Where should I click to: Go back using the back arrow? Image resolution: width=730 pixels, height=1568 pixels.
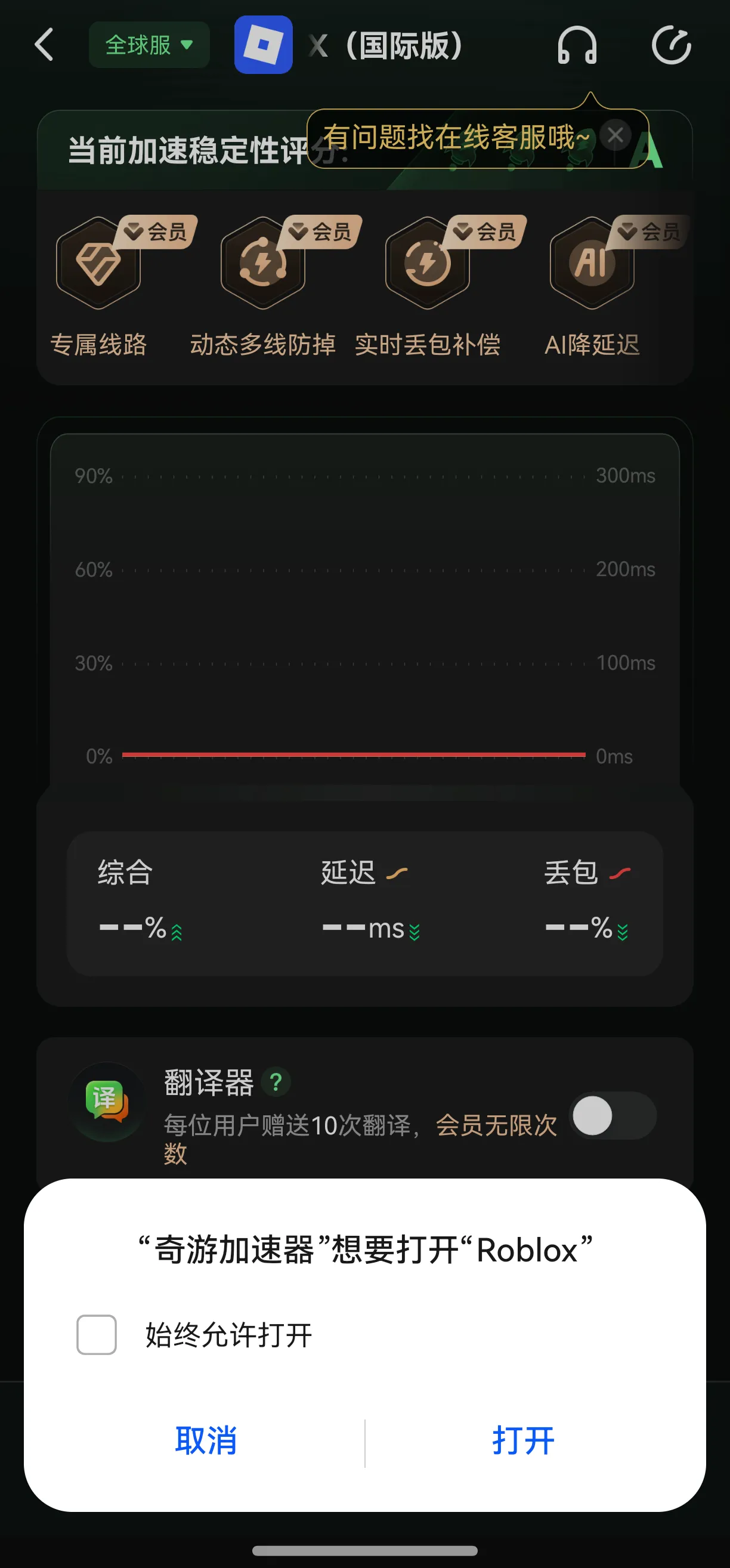click(x=45, y=45)
